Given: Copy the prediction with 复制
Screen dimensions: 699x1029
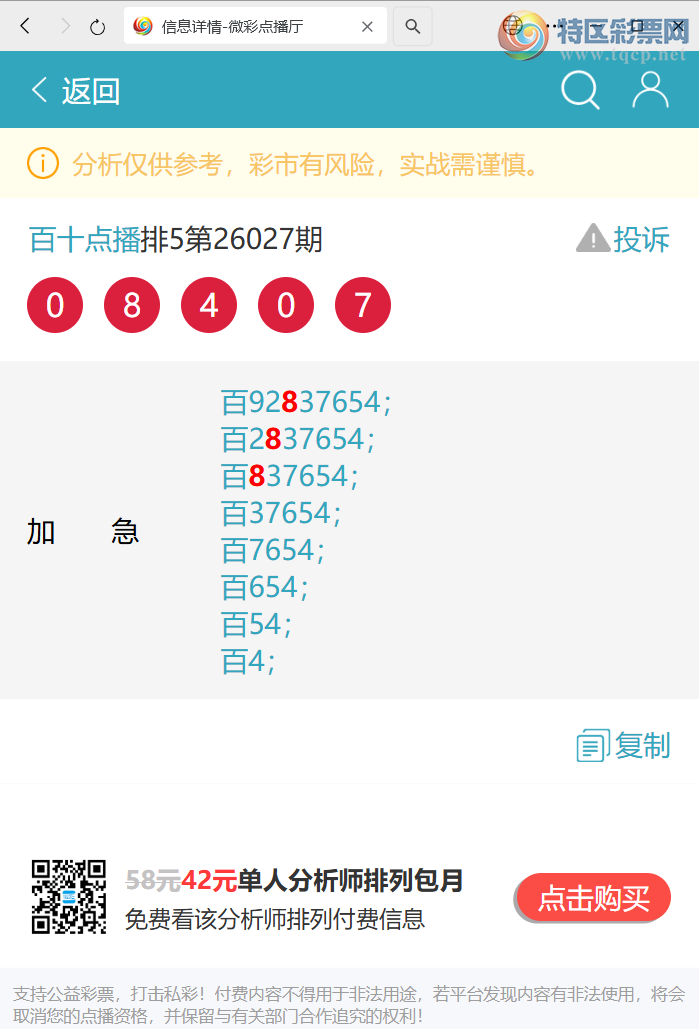Looking at the screenshot, I should tap(624, 746).
